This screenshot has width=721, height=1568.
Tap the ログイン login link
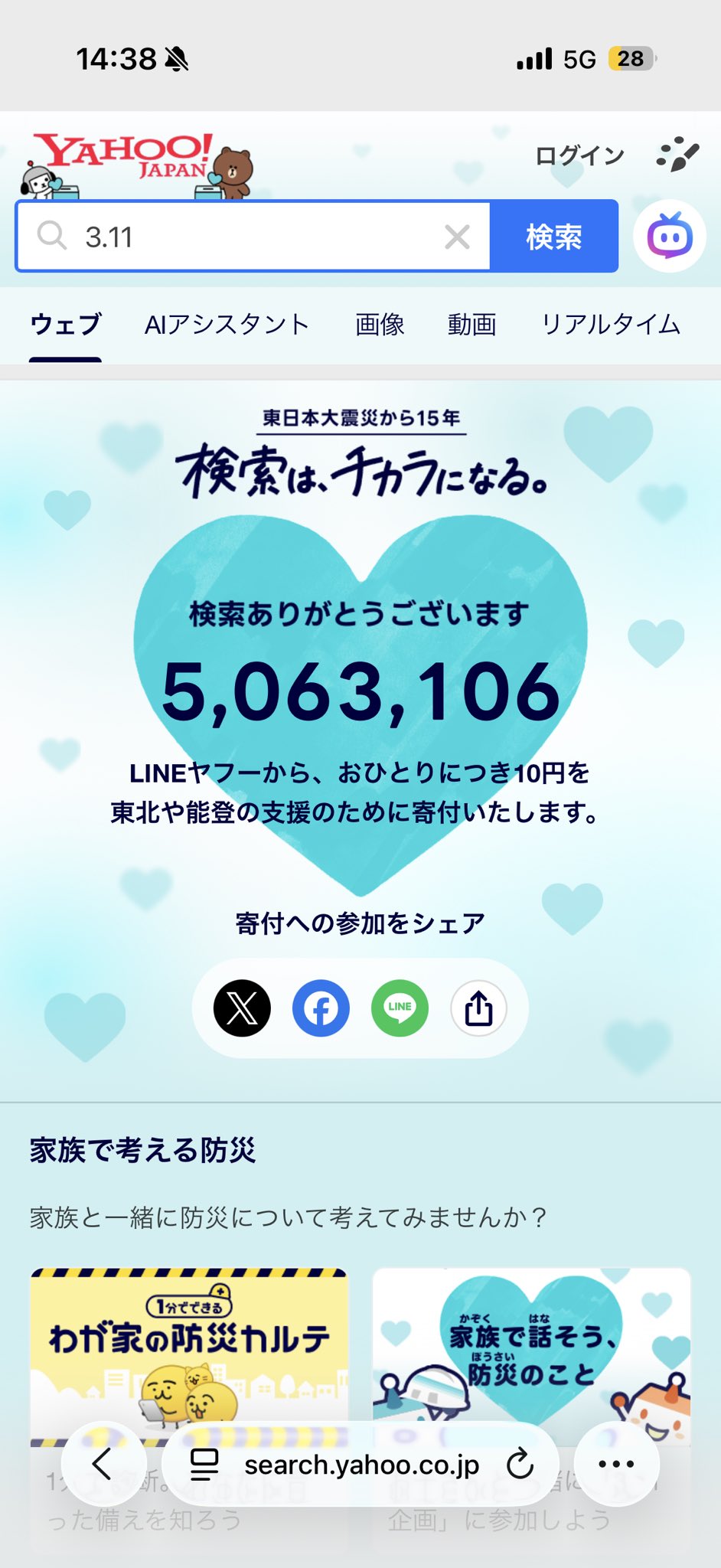[579, 156]
